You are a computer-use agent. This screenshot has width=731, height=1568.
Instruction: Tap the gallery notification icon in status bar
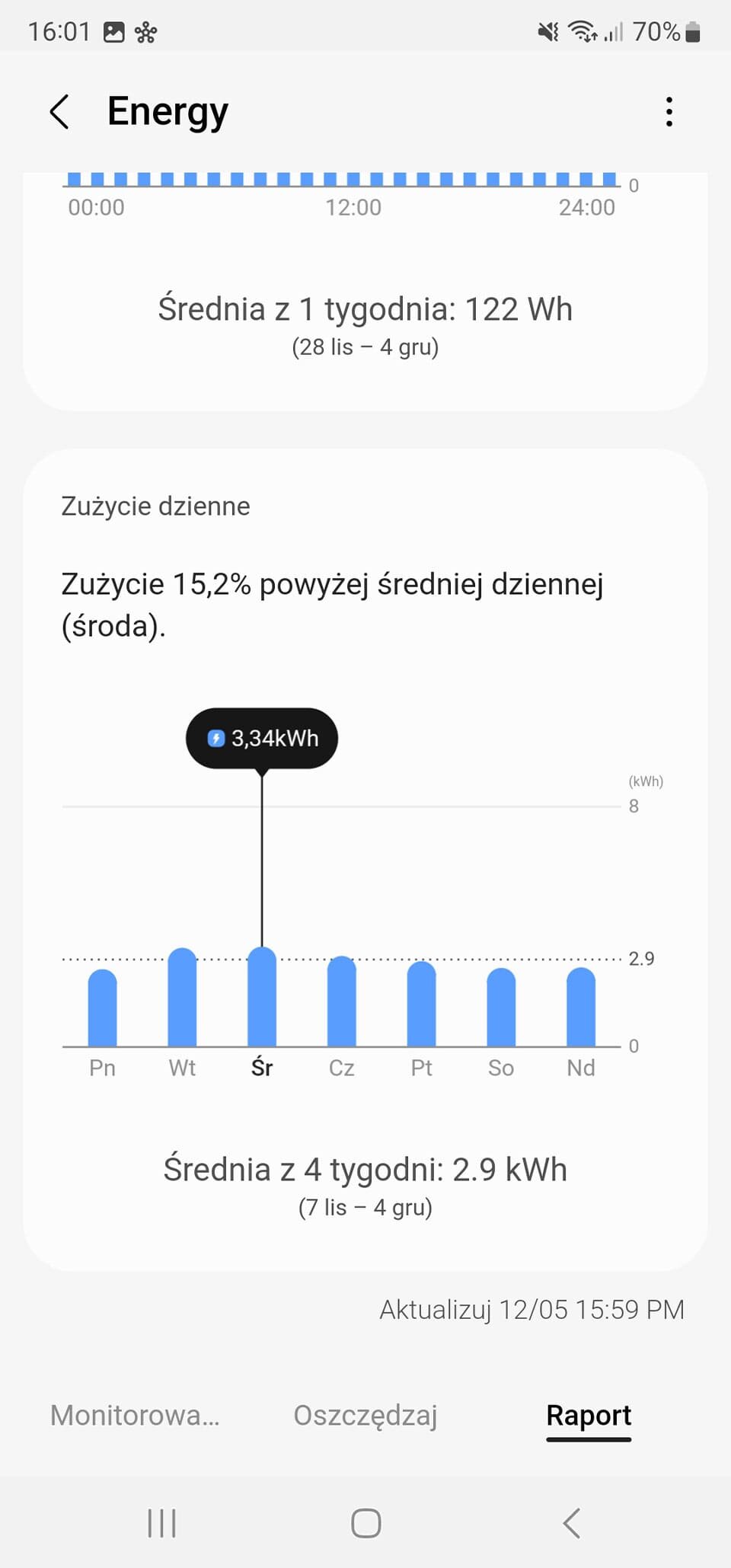coord(113,31)
